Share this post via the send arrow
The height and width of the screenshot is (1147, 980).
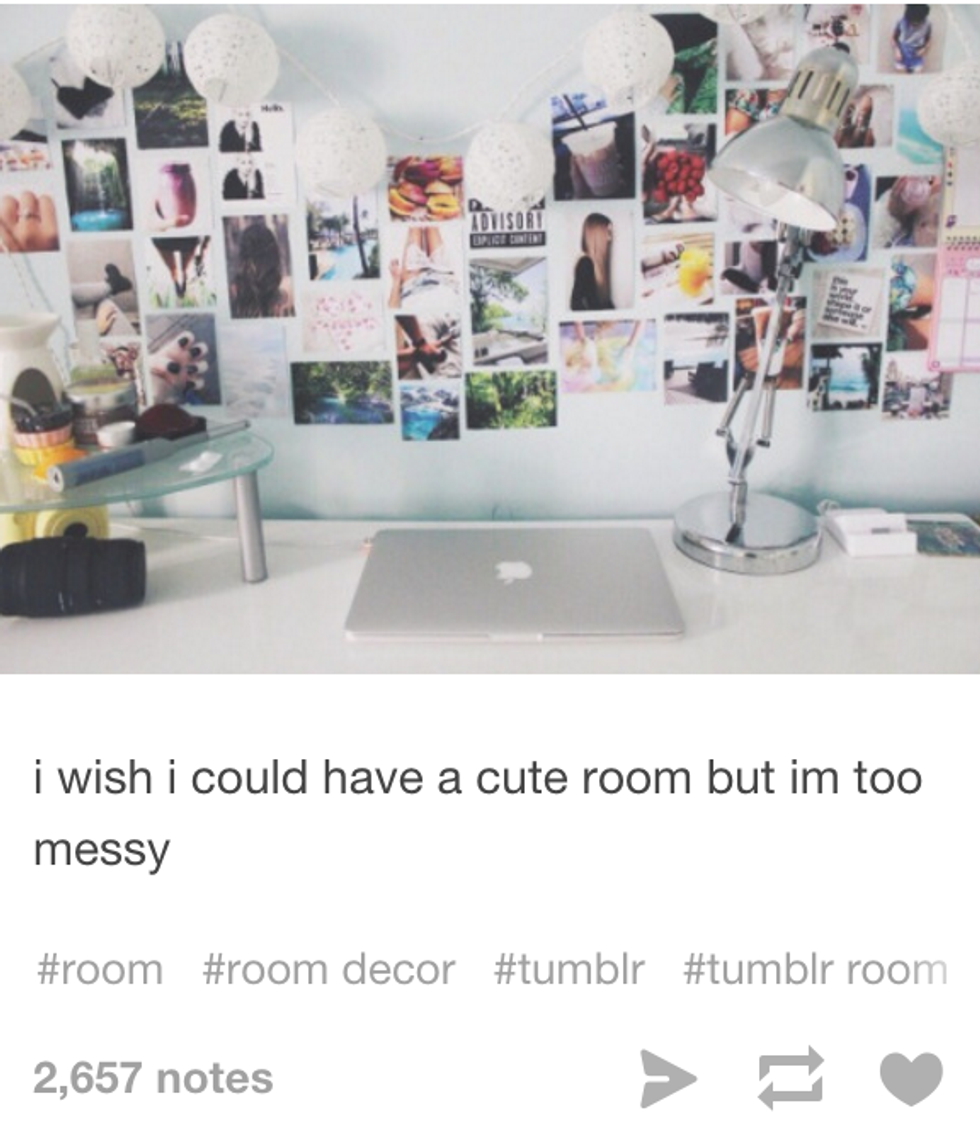tap(667, 1078)
